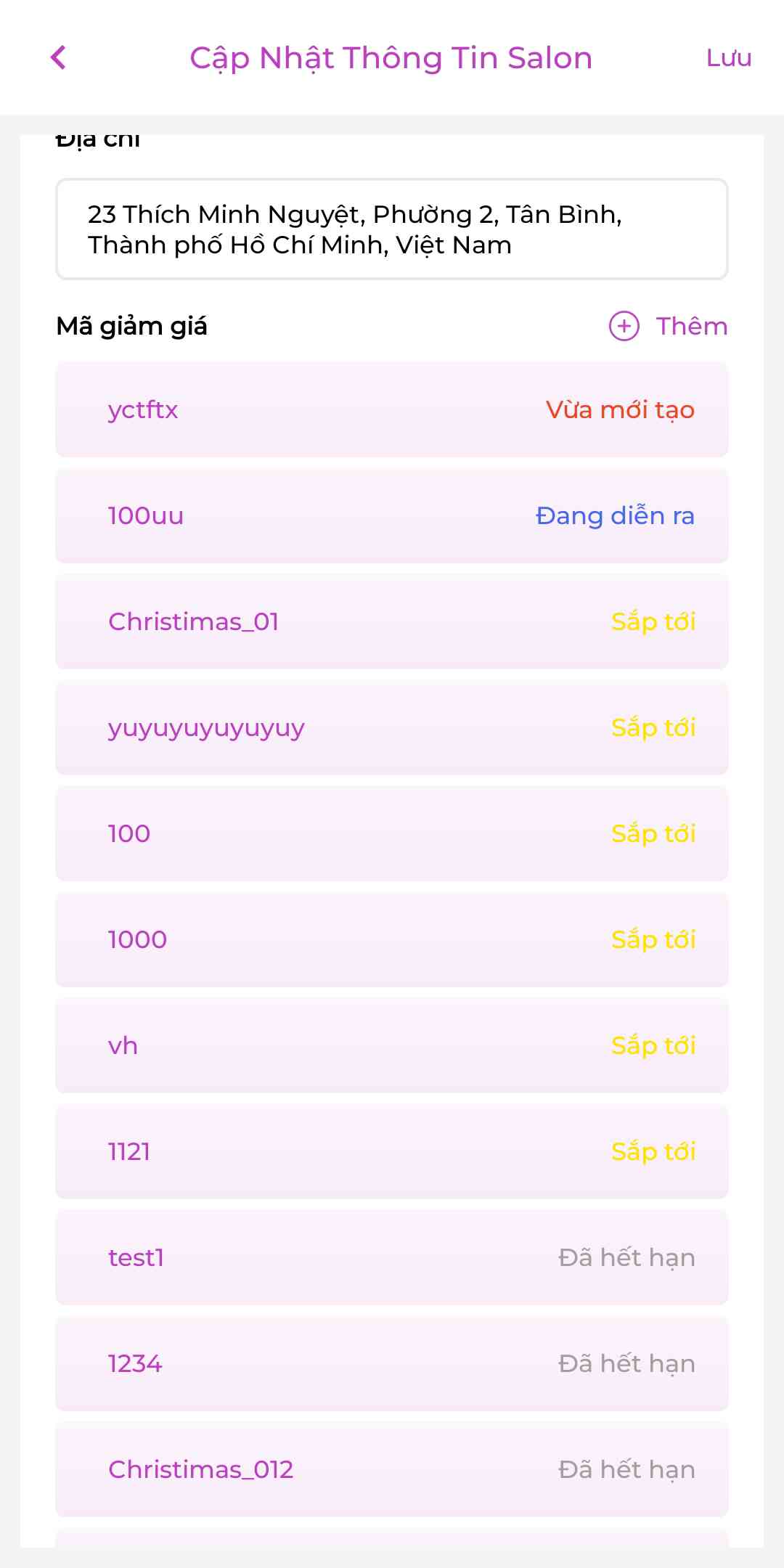Open the yuyuyuyuyuyuy discount code
Viewport: 784px width, 1568px height.
tap(392, 727)
